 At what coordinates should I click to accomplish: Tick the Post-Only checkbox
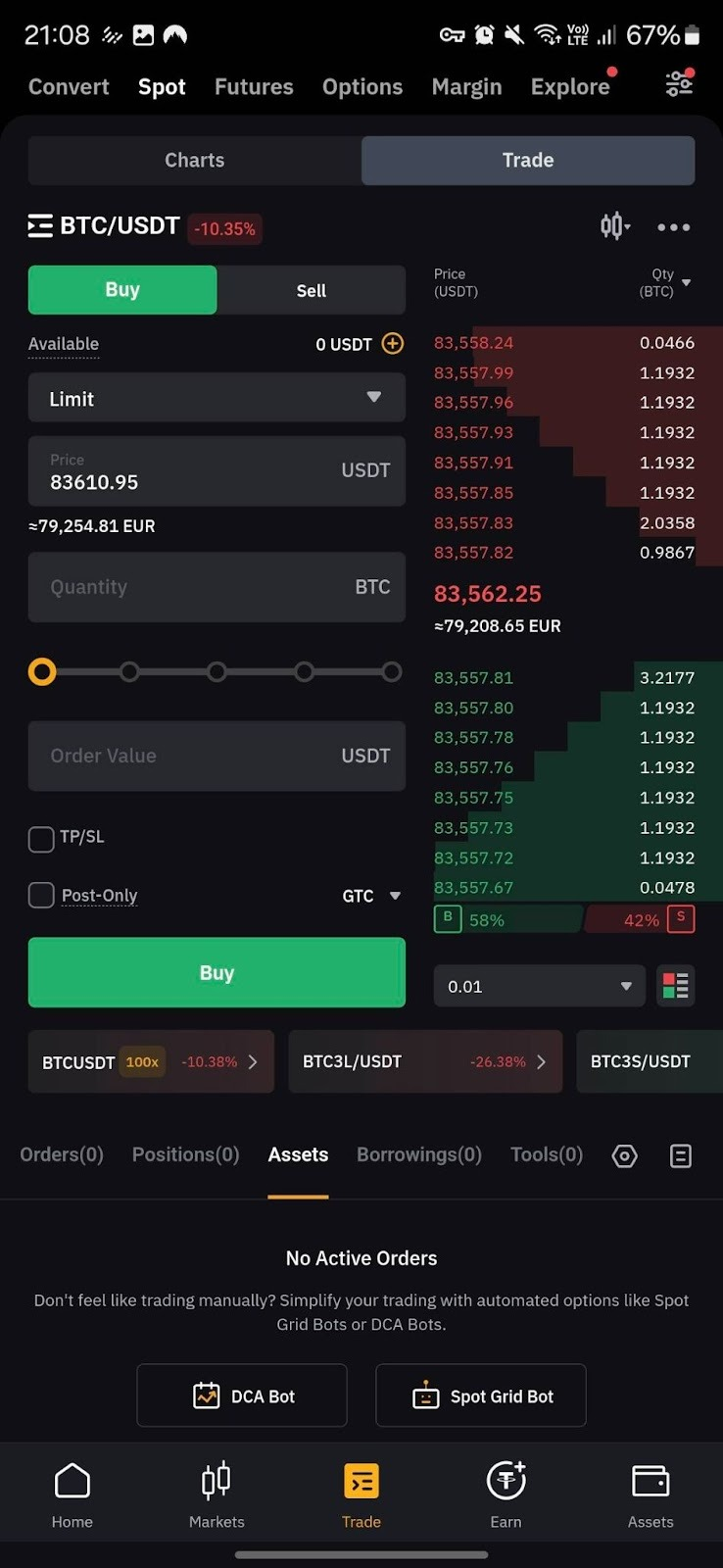click(x=41, y=895)
